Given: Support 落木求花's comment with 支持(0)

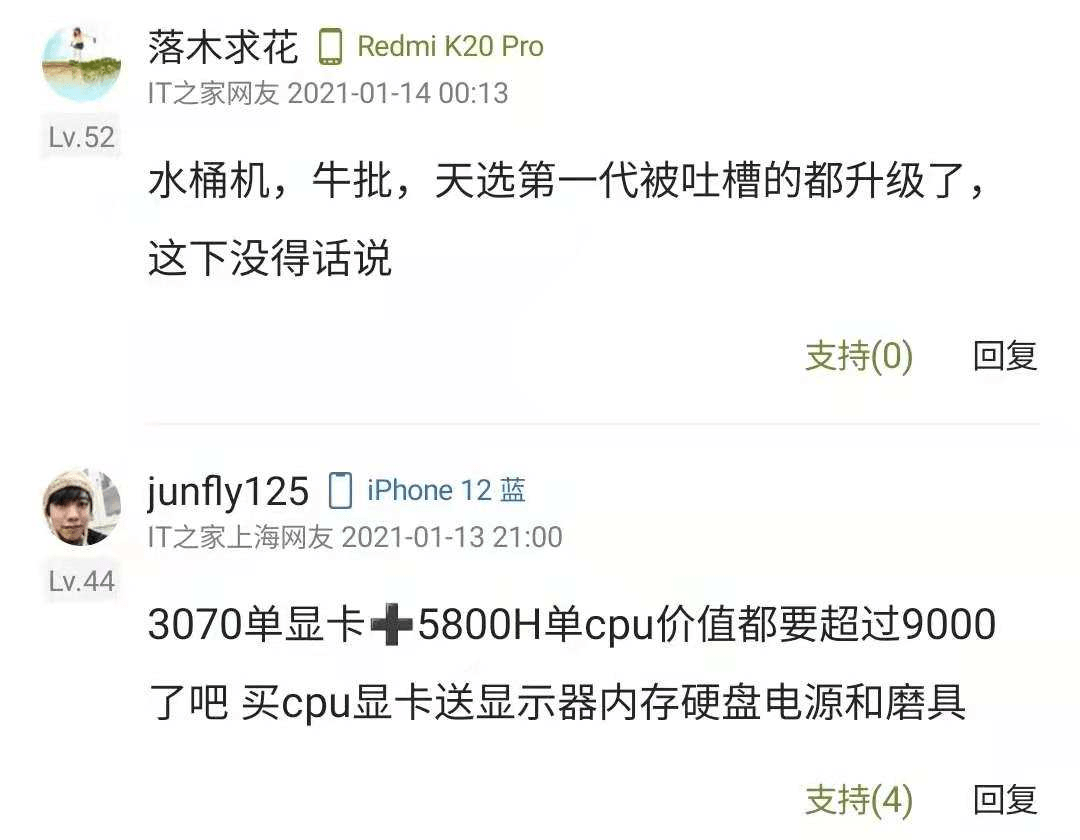Looking at the screenshot, I should (x=858, y=356).
